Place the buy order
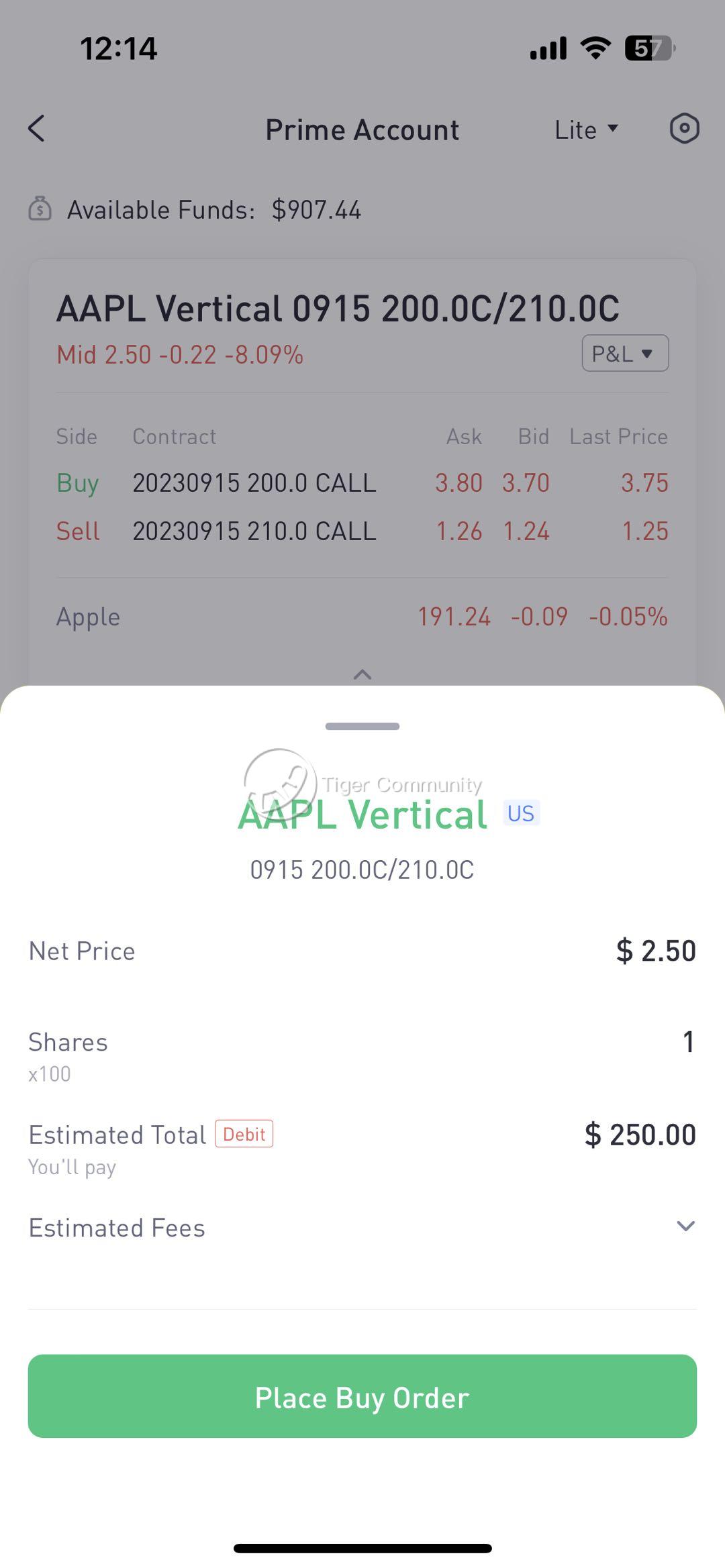The width and height of the screenshot is (725, 1568). pos(362,1396)
